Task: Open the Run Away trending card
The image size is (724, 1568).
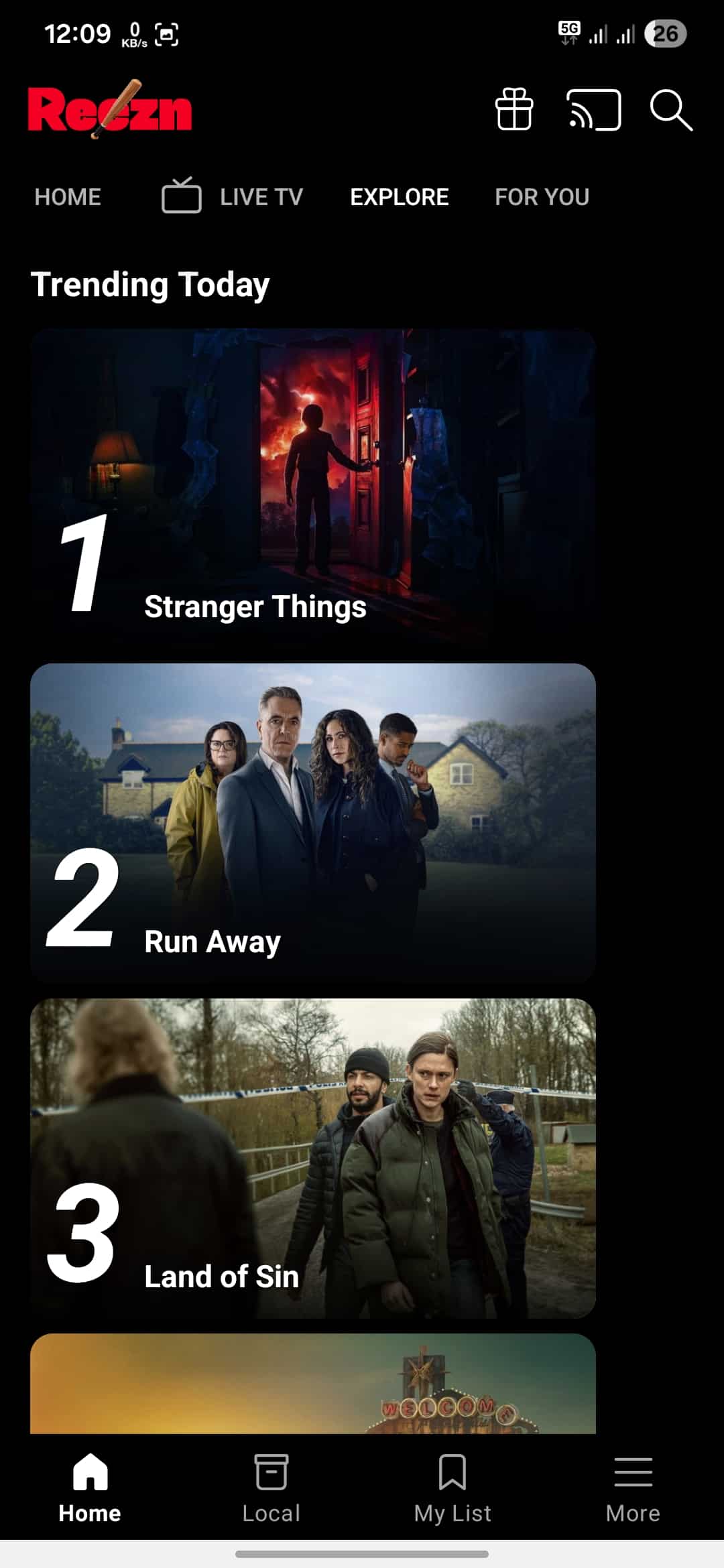Action: [x=313, y=822]
